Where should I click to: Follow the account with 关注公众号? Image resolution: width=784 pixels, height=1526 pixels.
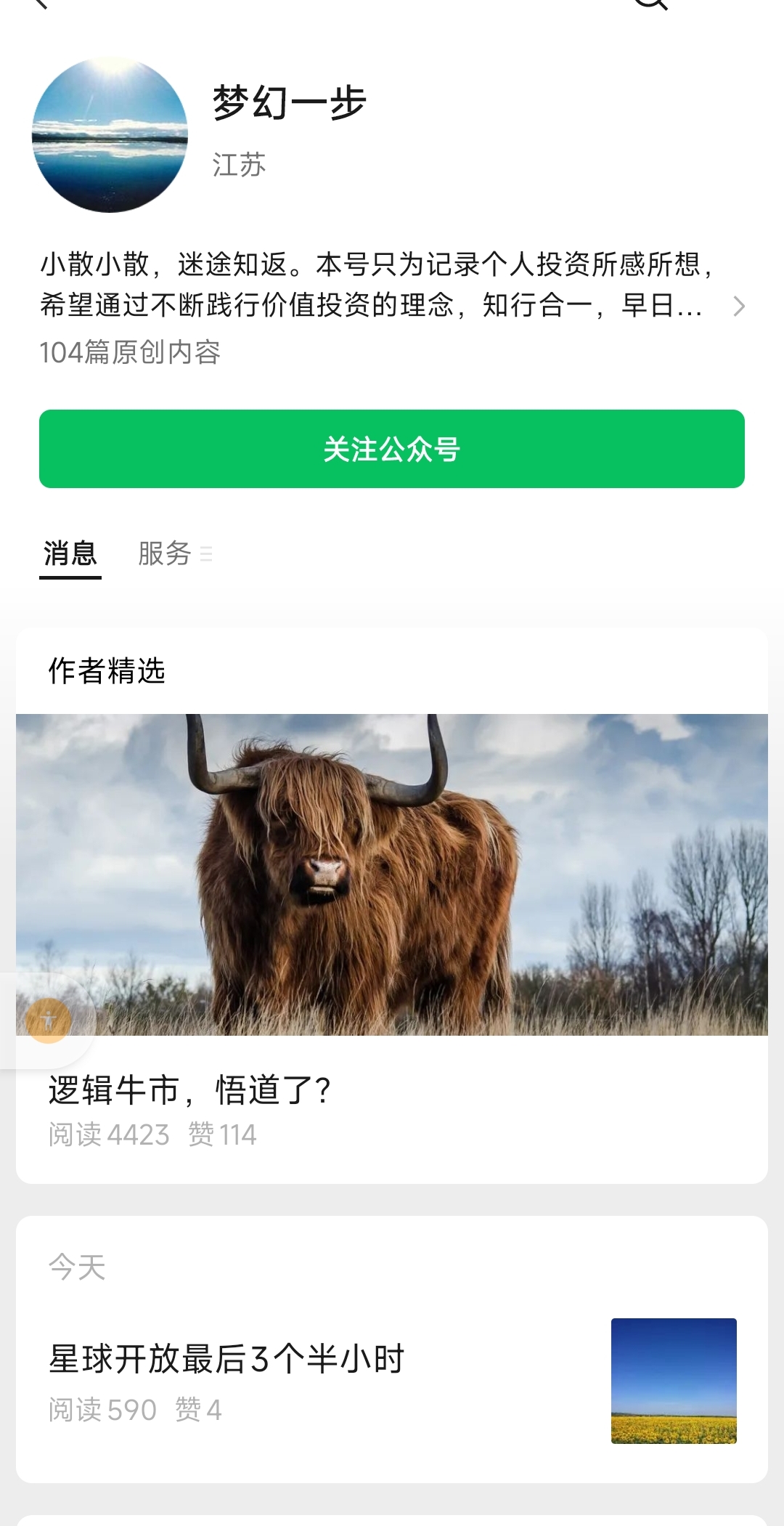[x=392, y=449]
